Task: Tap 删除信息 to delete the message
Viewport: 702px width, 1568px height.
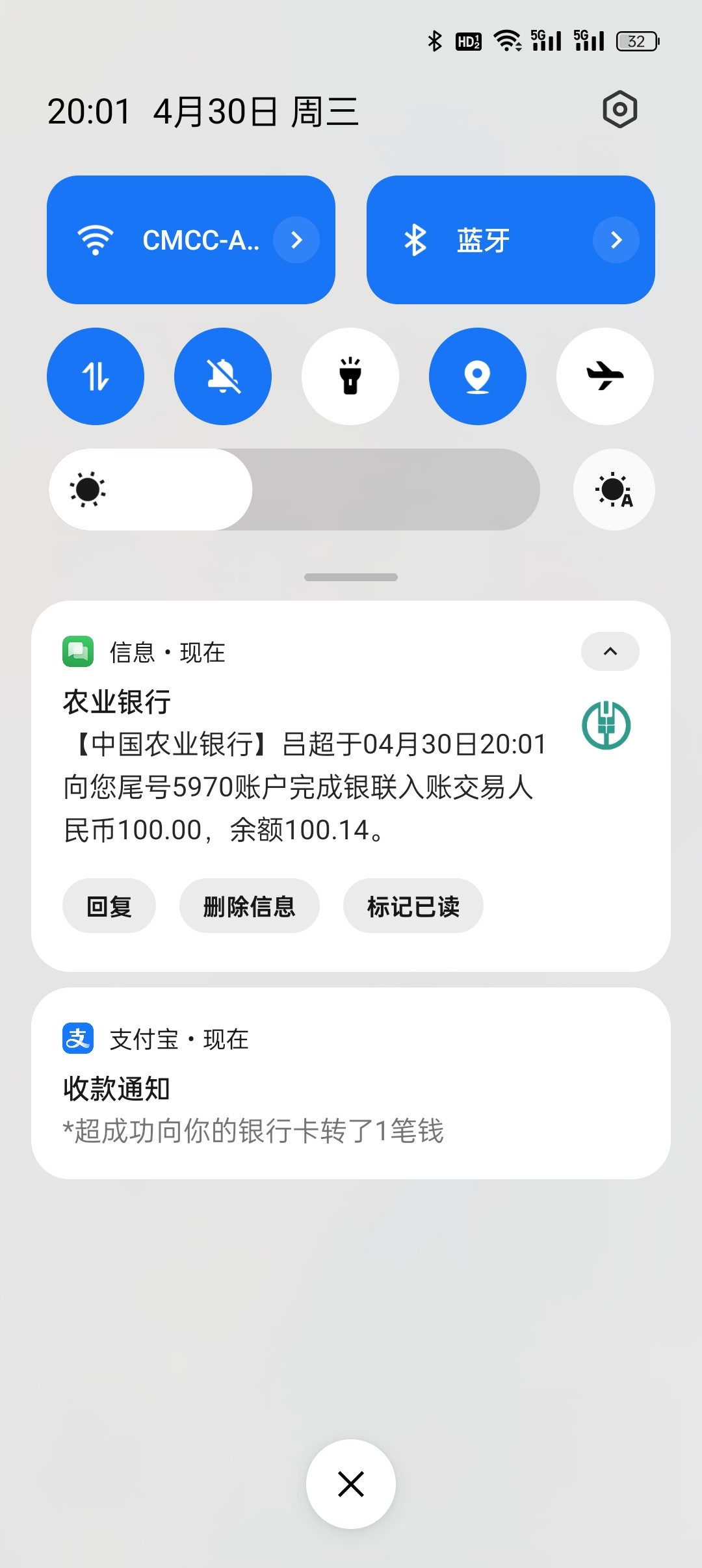Action: [x=250, y=906]
